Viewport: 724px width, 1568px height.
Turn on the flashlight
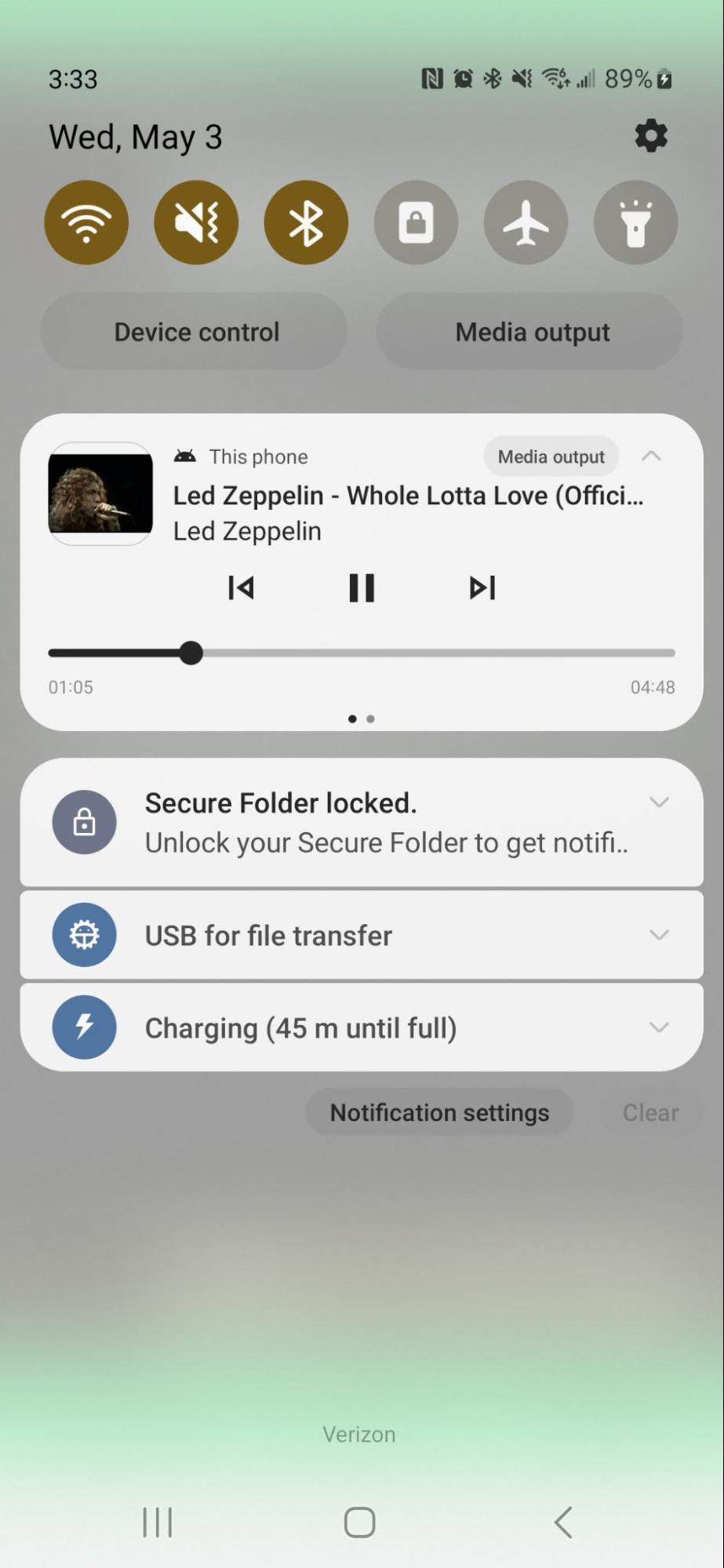tap(635, 223)
